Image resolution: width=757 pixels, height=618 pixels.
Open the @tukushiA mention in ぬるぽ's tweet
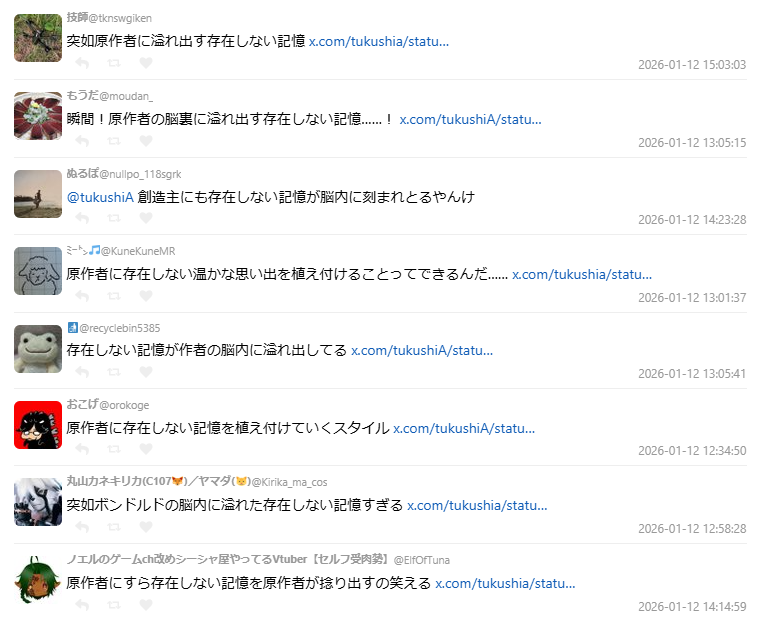(100, 197)
